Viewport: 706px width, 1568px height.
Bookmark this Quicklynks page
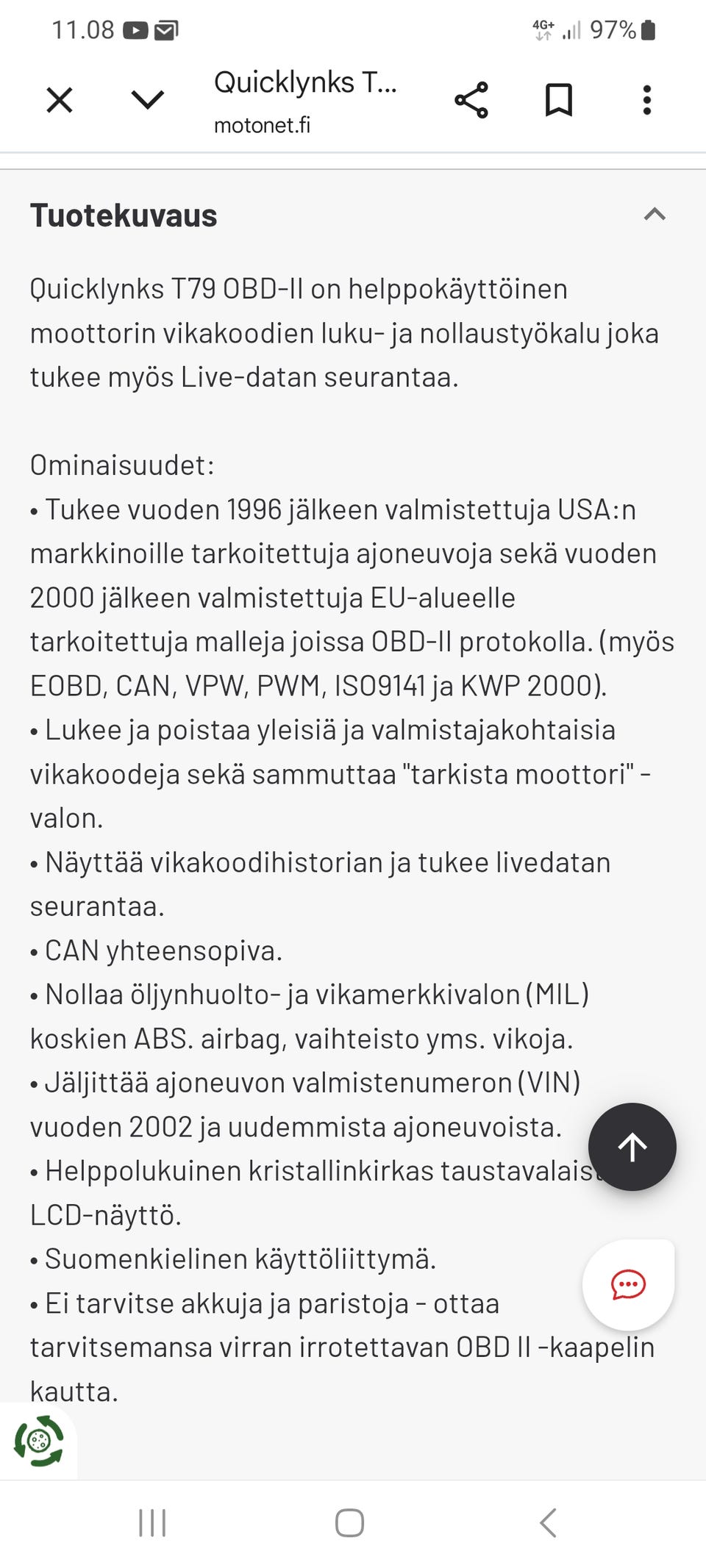559,100
